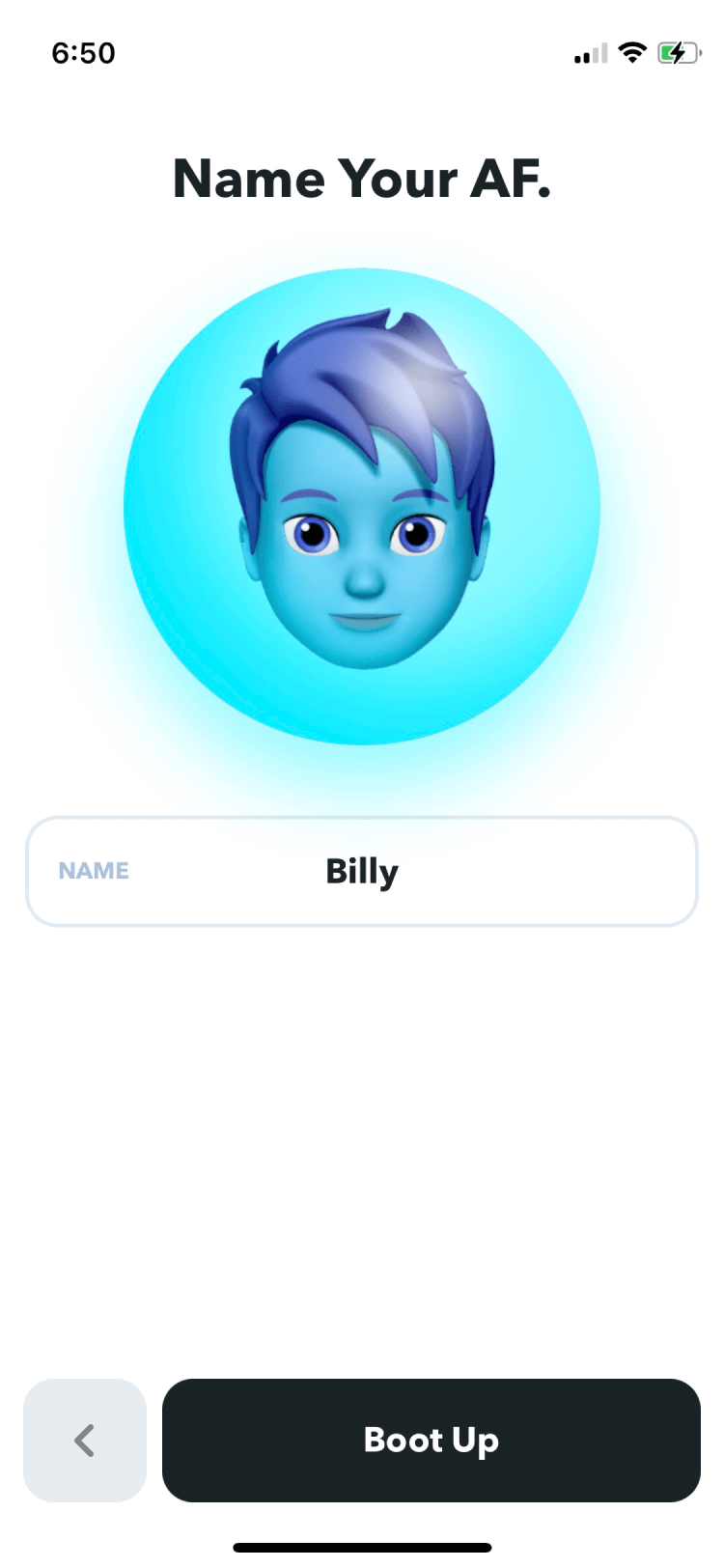Tap the charging battery icon

tap(679, 53)
